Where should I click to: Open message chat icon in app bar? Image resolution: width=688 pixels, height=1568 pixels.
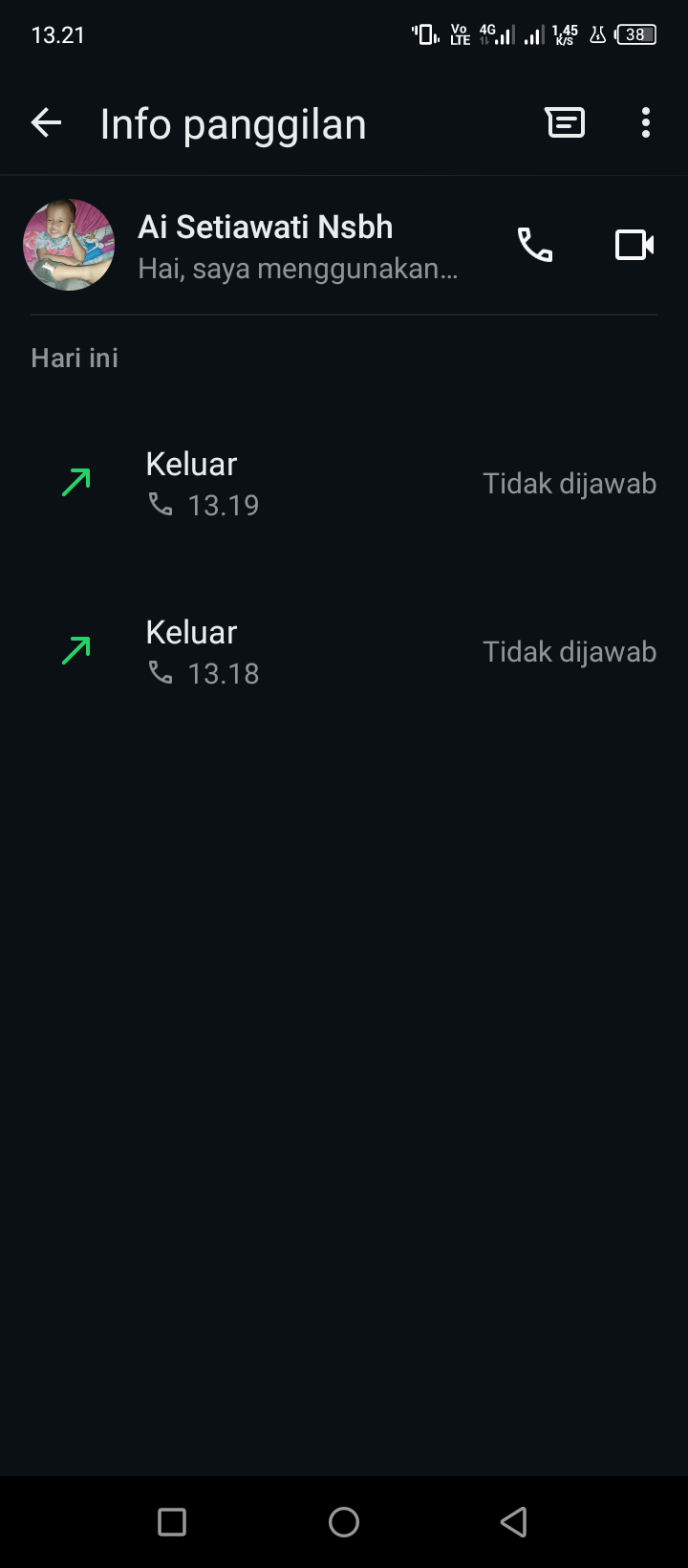coord(565,123)
